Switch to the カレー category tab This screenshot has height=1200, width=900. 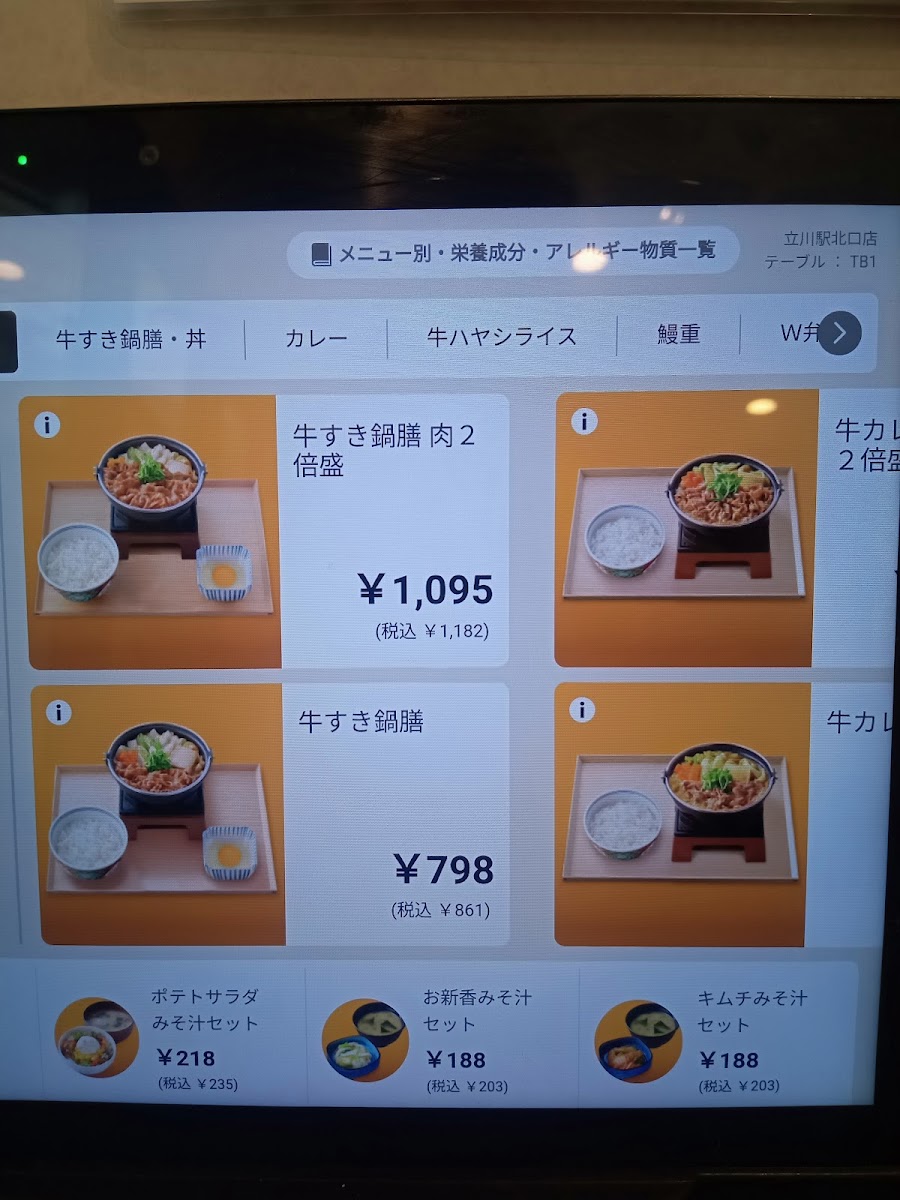click(x=316, y=338)
